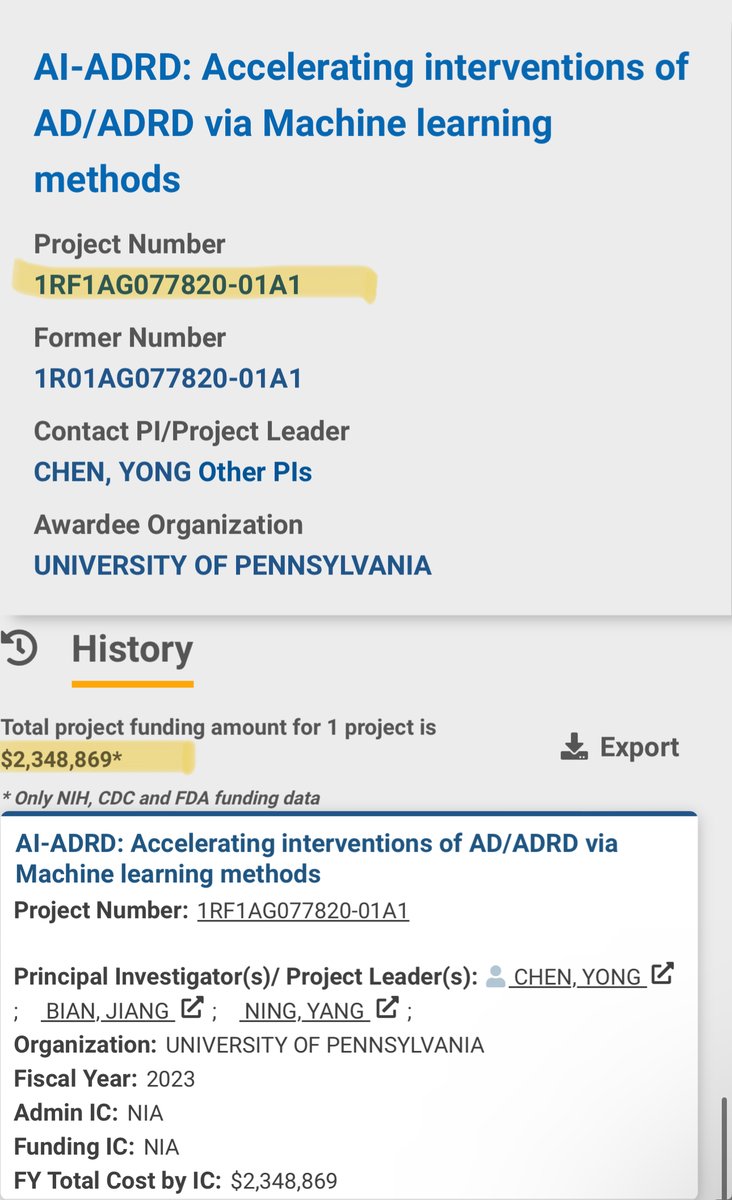Screen dimensions: 732x1200
Task: View principal investigator CHEN, YONG underlined link
Action: 576,977
